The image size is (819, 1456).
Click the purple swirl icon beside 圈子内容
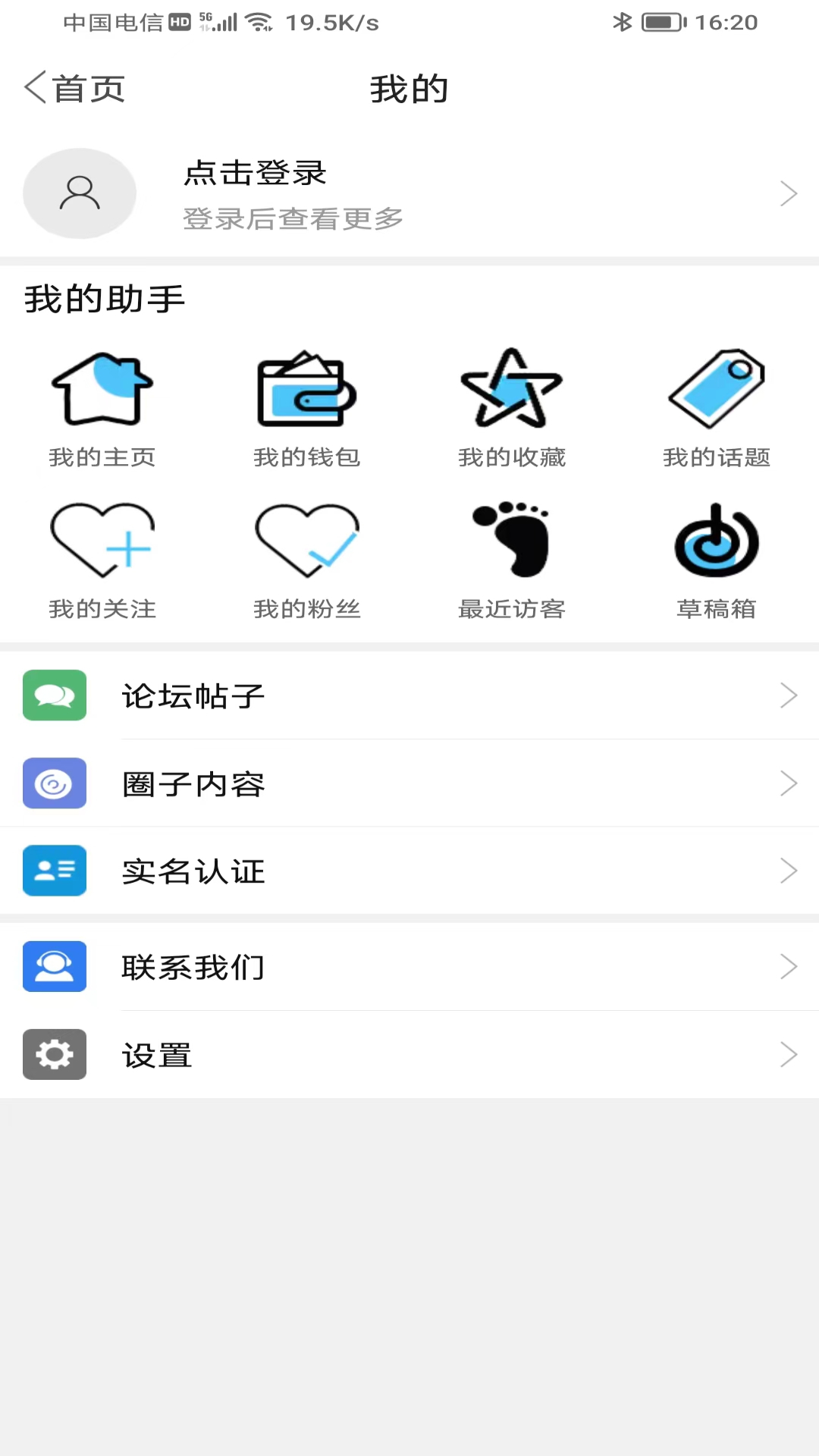54,783
